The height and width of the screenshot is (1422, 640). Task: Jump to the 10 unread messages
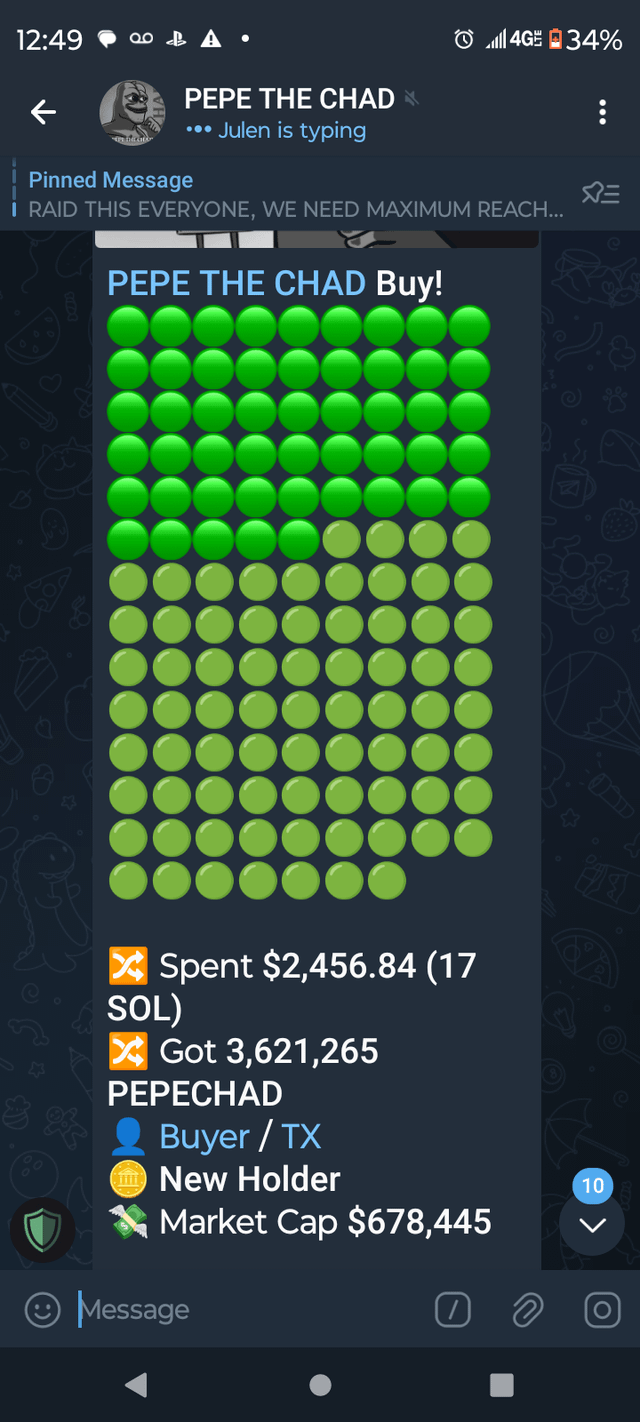pos(592,1223)
